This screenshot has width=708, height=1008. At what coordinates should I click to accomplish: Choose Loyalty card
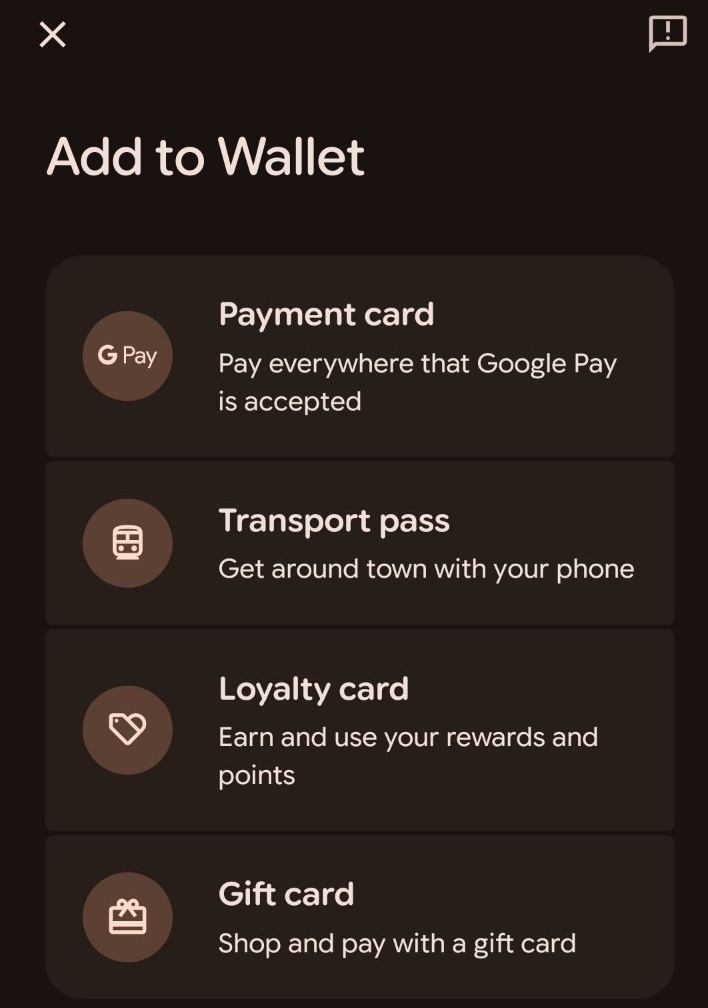click(x=360, y=730)
